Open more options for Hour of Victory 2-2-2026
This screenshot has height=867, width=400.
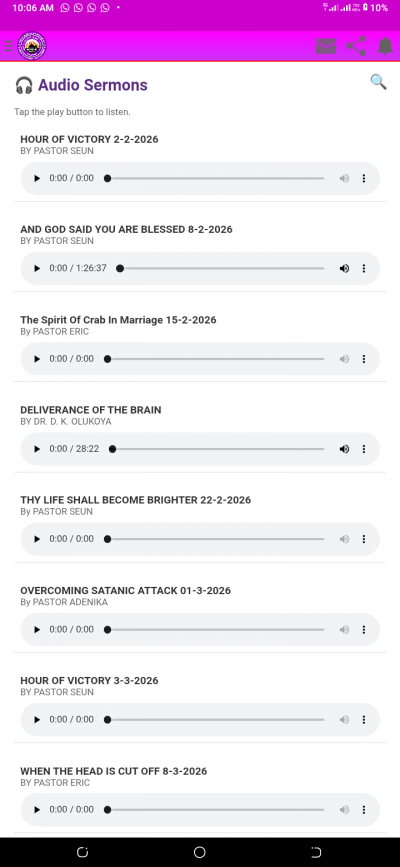[x=363, y=178]
